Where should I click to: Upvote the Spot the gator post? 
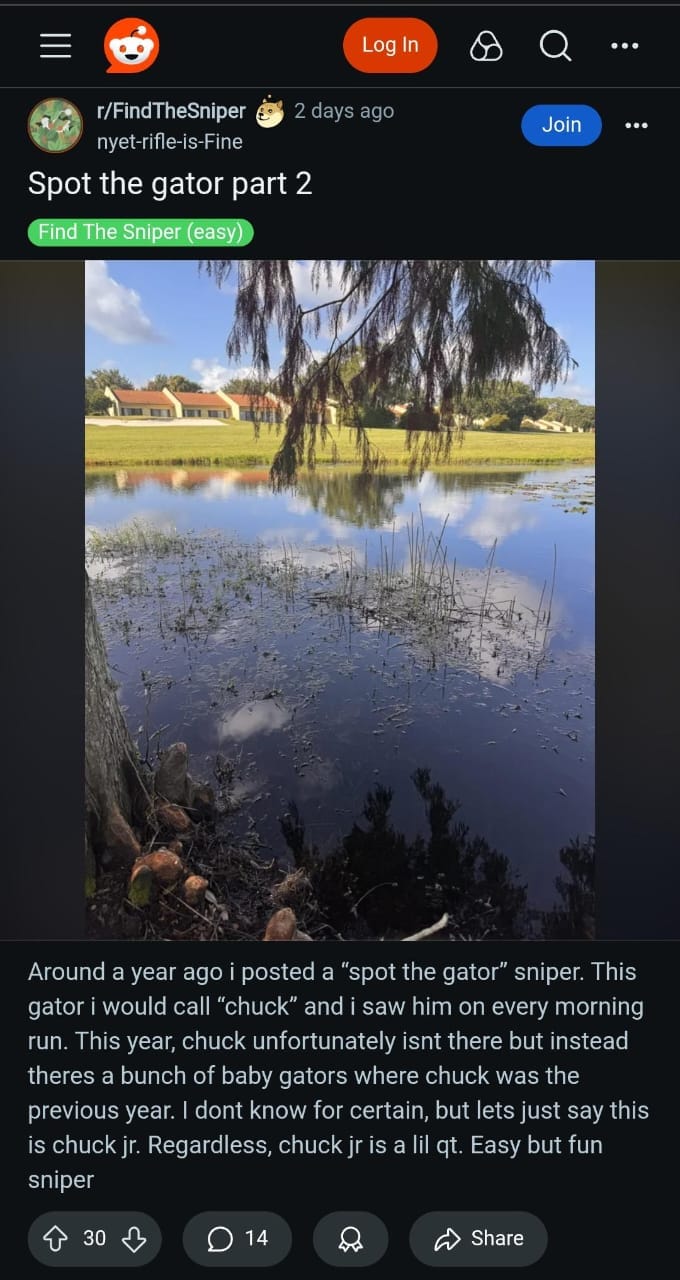tap(56, 1238)
